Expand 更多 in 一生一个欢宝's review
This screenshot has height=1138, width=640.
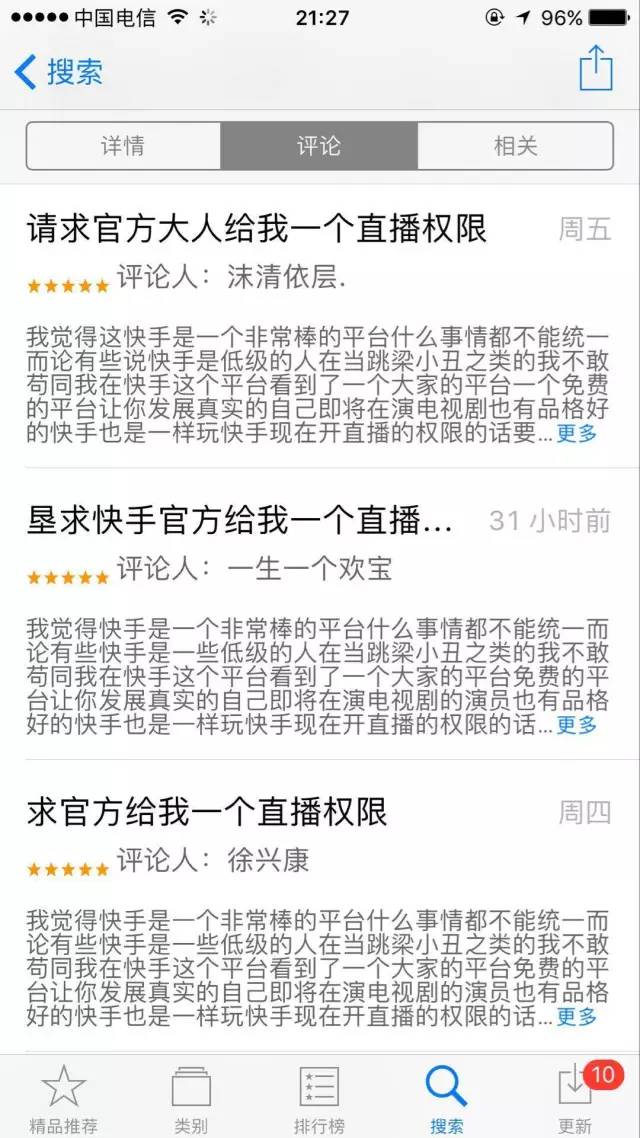click(577, 725)
